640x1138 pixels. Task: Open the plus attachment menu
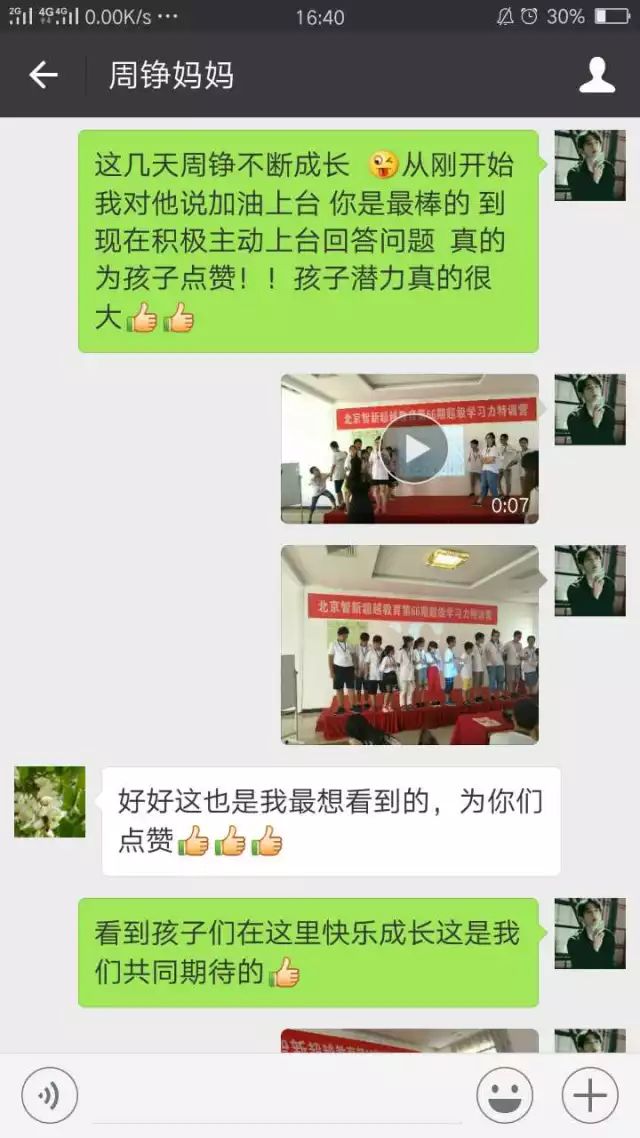pos(590,1096)
